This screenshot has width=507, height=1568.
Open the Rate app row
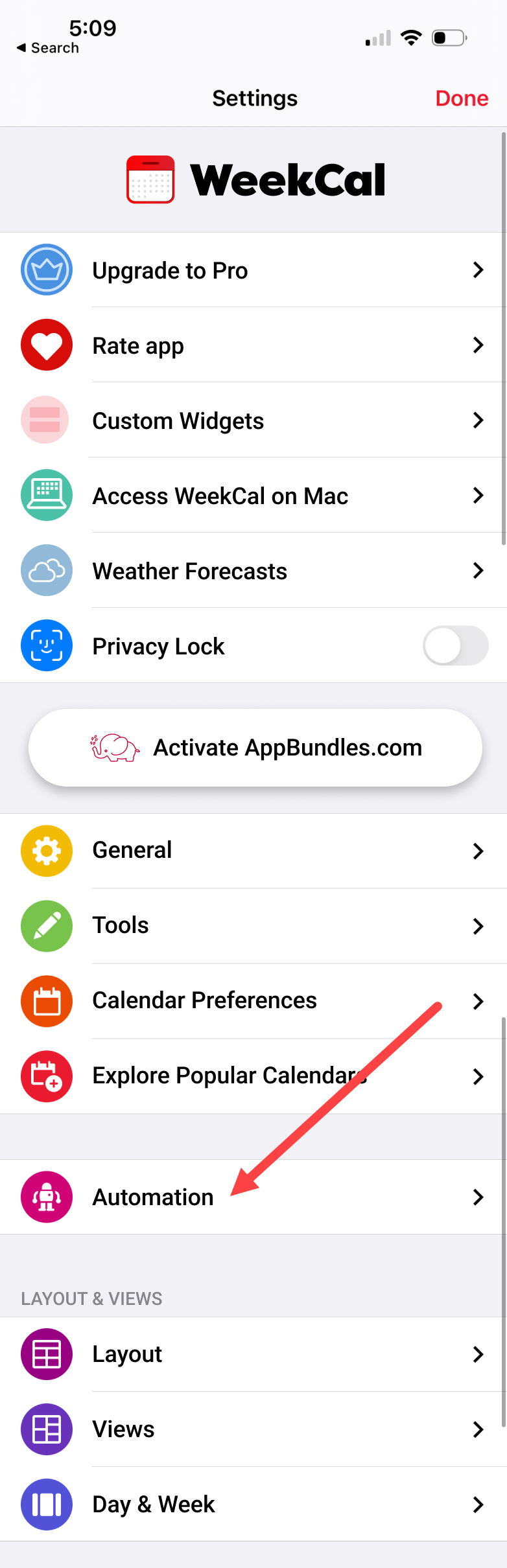253,345
